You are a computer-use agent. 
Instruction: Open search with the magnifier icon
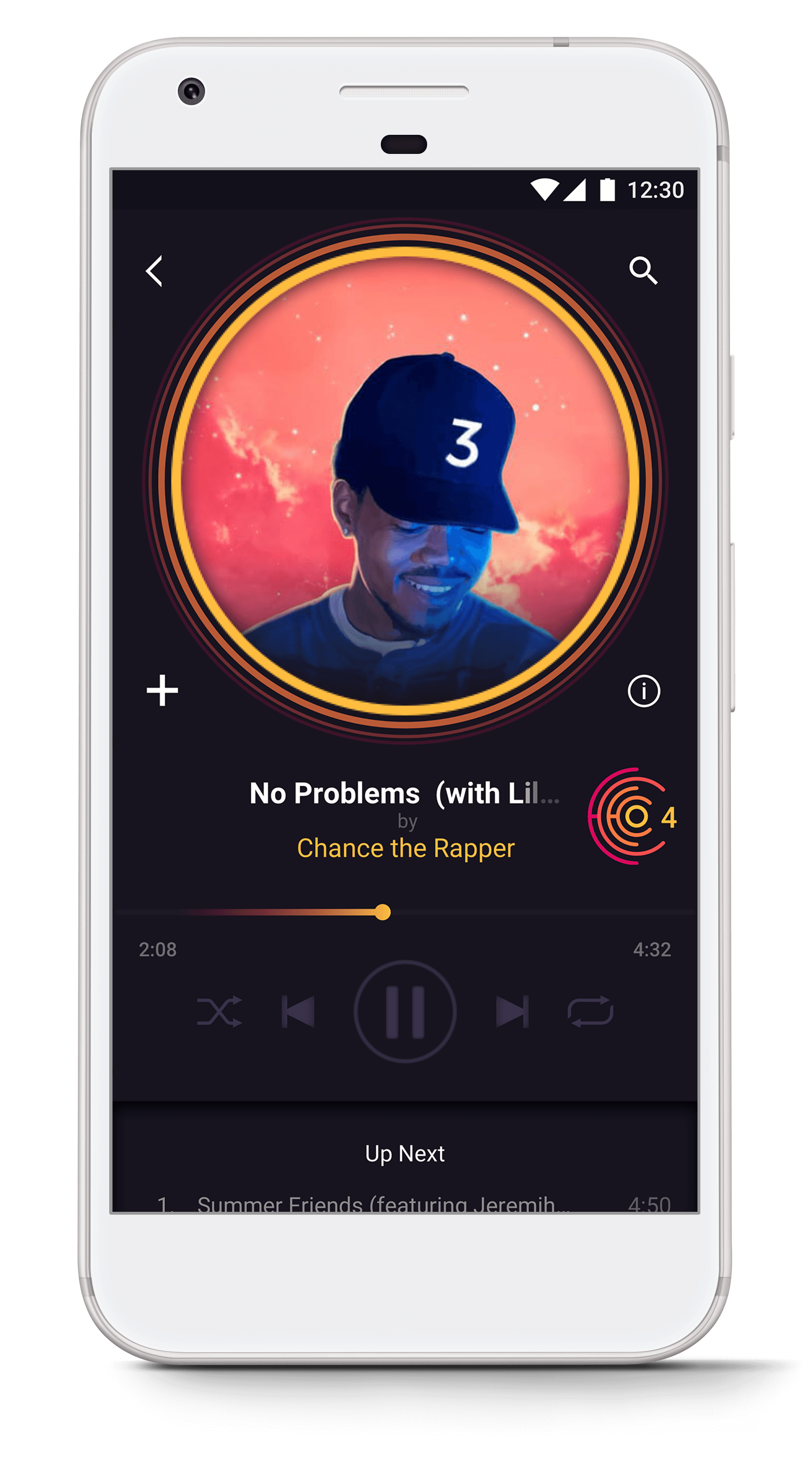pos(643,270)
